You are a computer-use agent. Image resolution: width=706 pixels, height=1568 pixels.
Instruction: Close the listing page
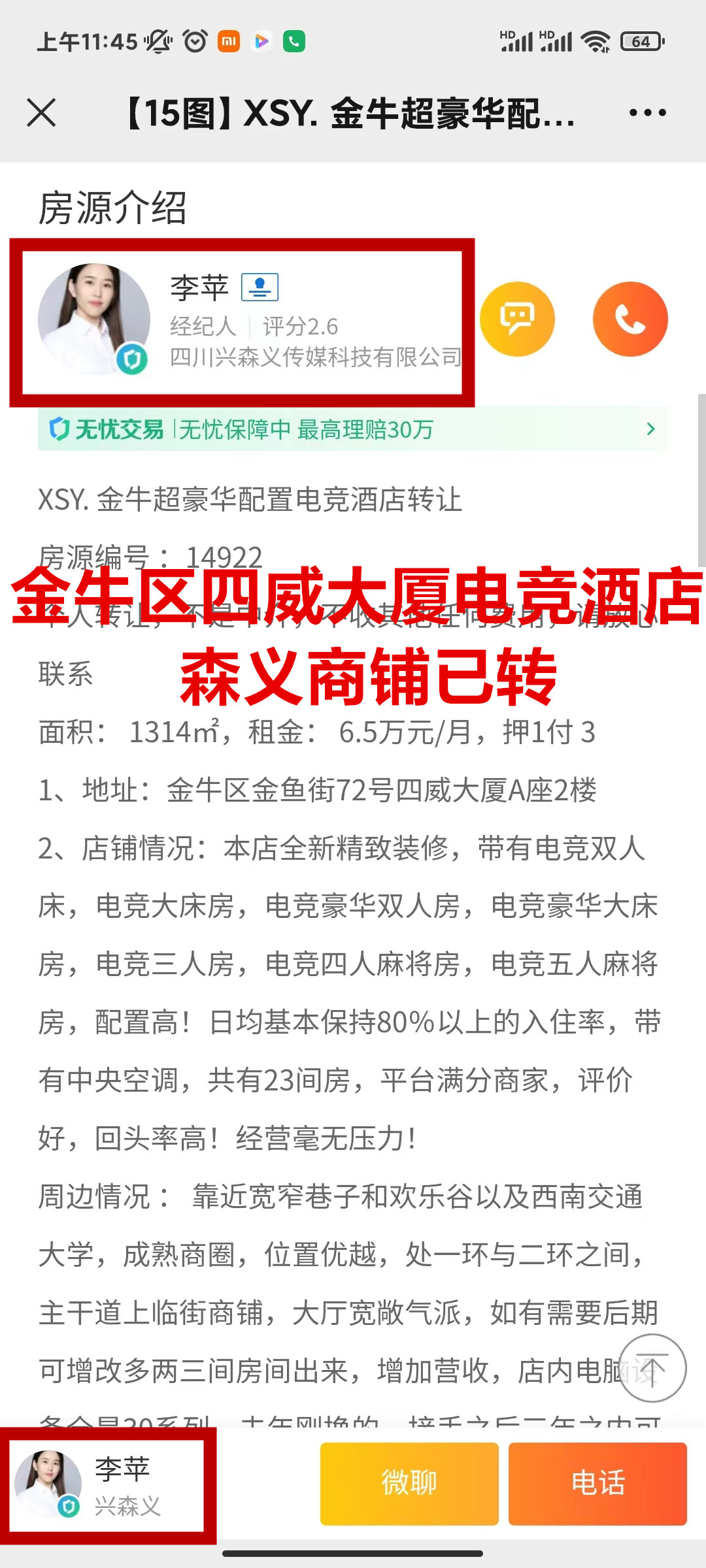42,112
